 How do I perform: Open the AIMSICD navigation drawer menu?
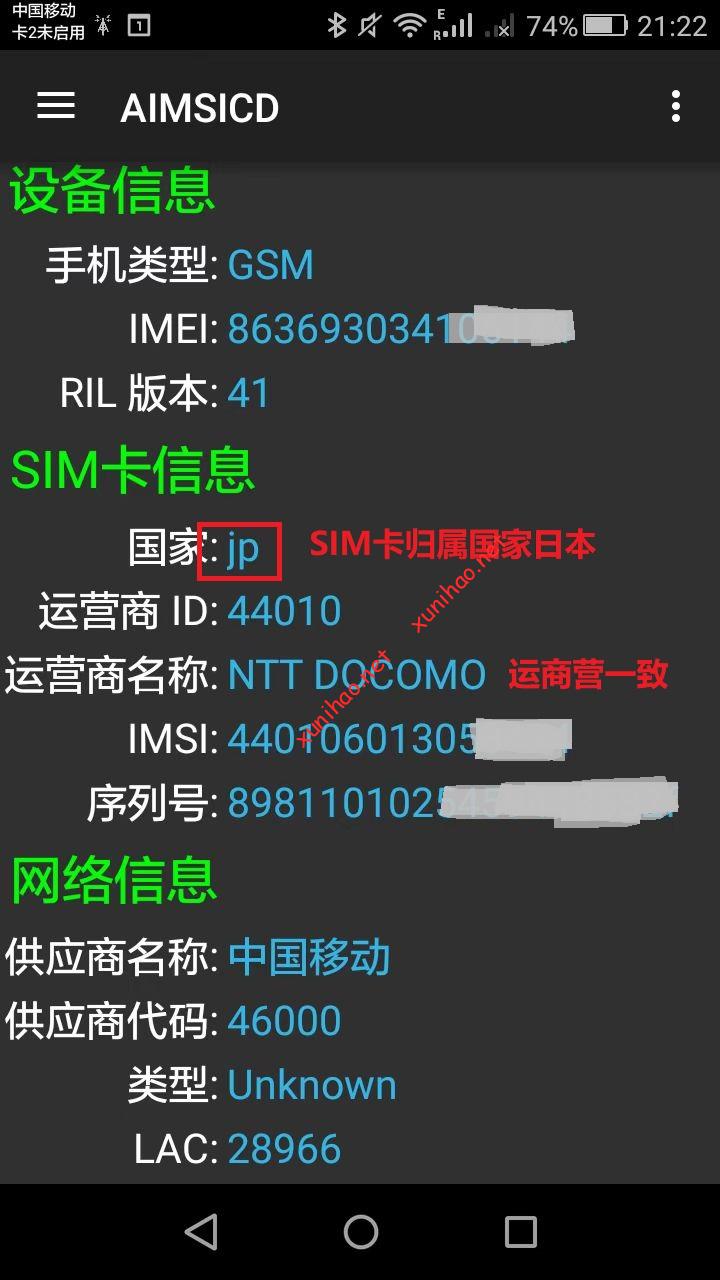pyautogui.click(x=56, y=106)
